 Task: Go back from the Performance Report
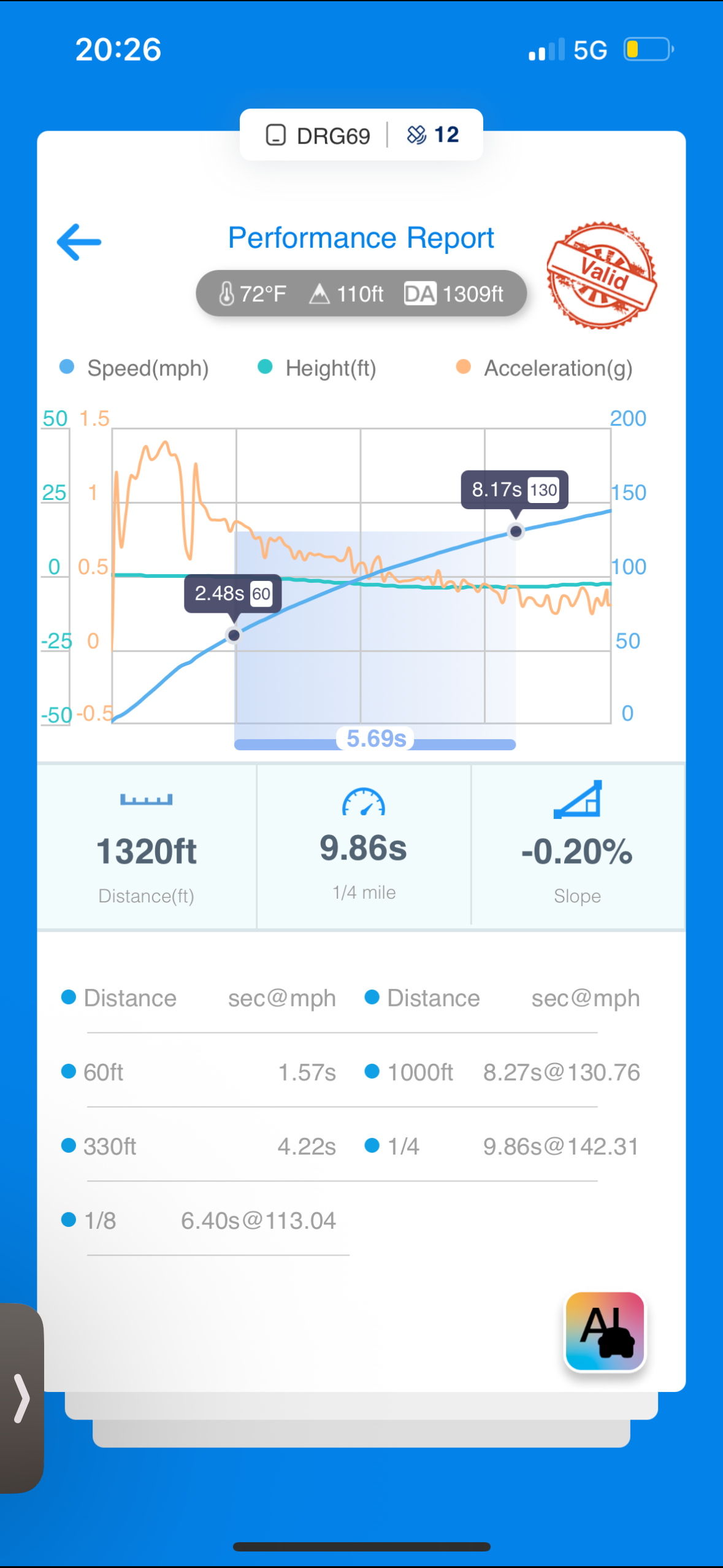tap(79, 242)
